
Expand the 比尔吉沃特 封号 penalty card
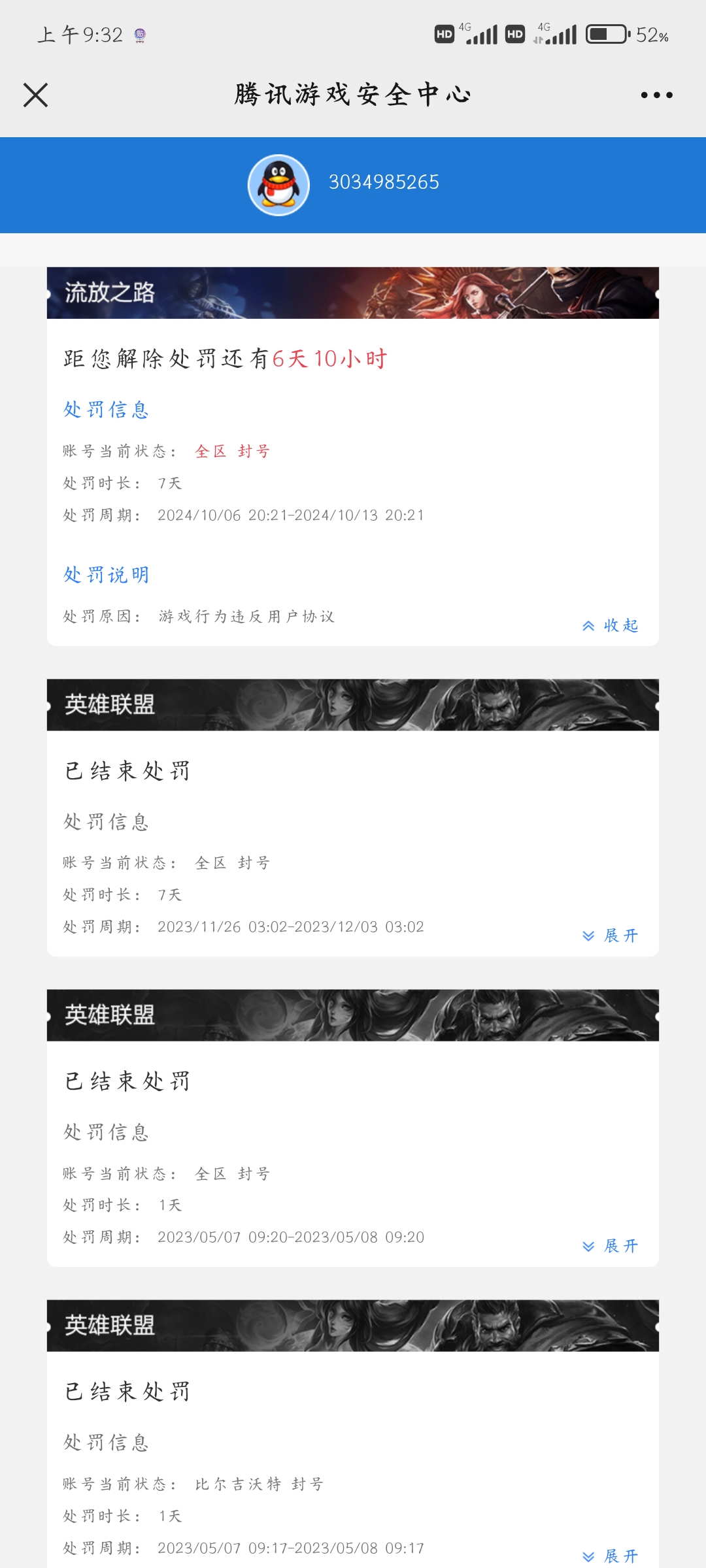coord(611,1556)
